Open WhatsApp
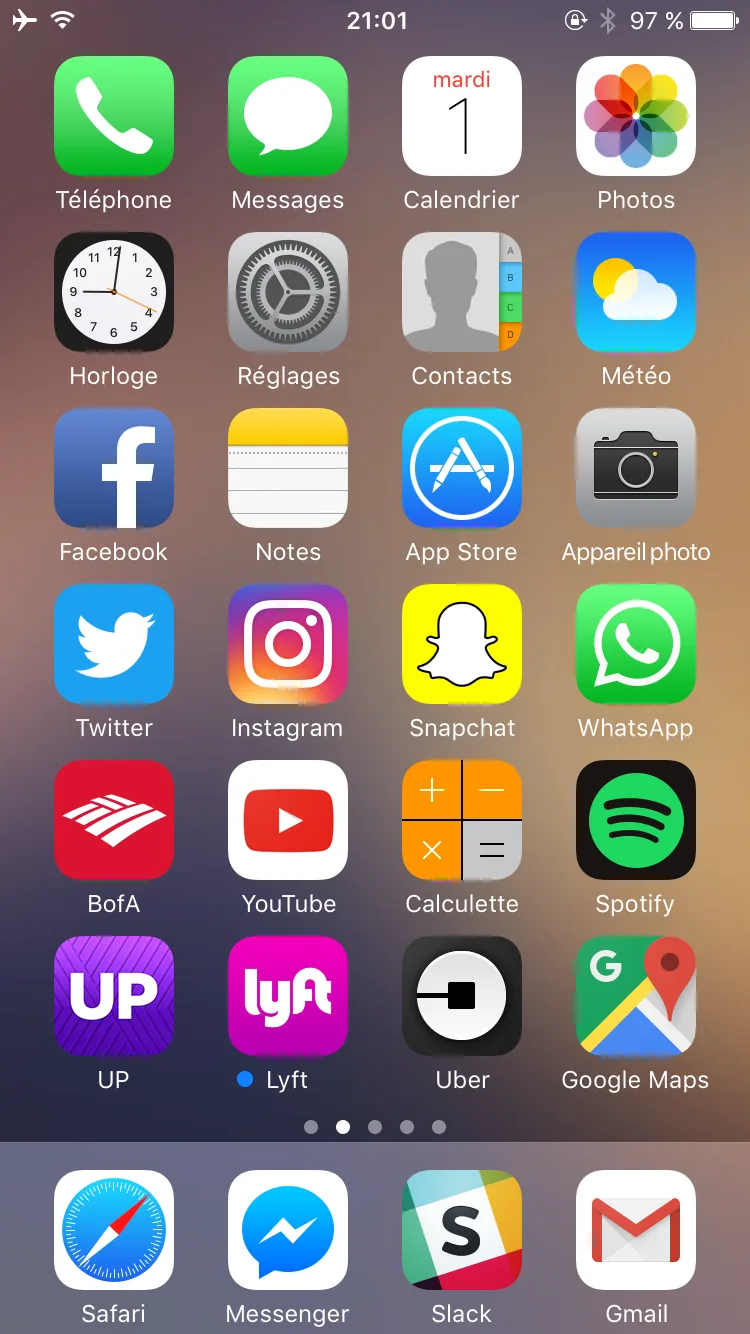750x1334 pixels. coord(636,644)
